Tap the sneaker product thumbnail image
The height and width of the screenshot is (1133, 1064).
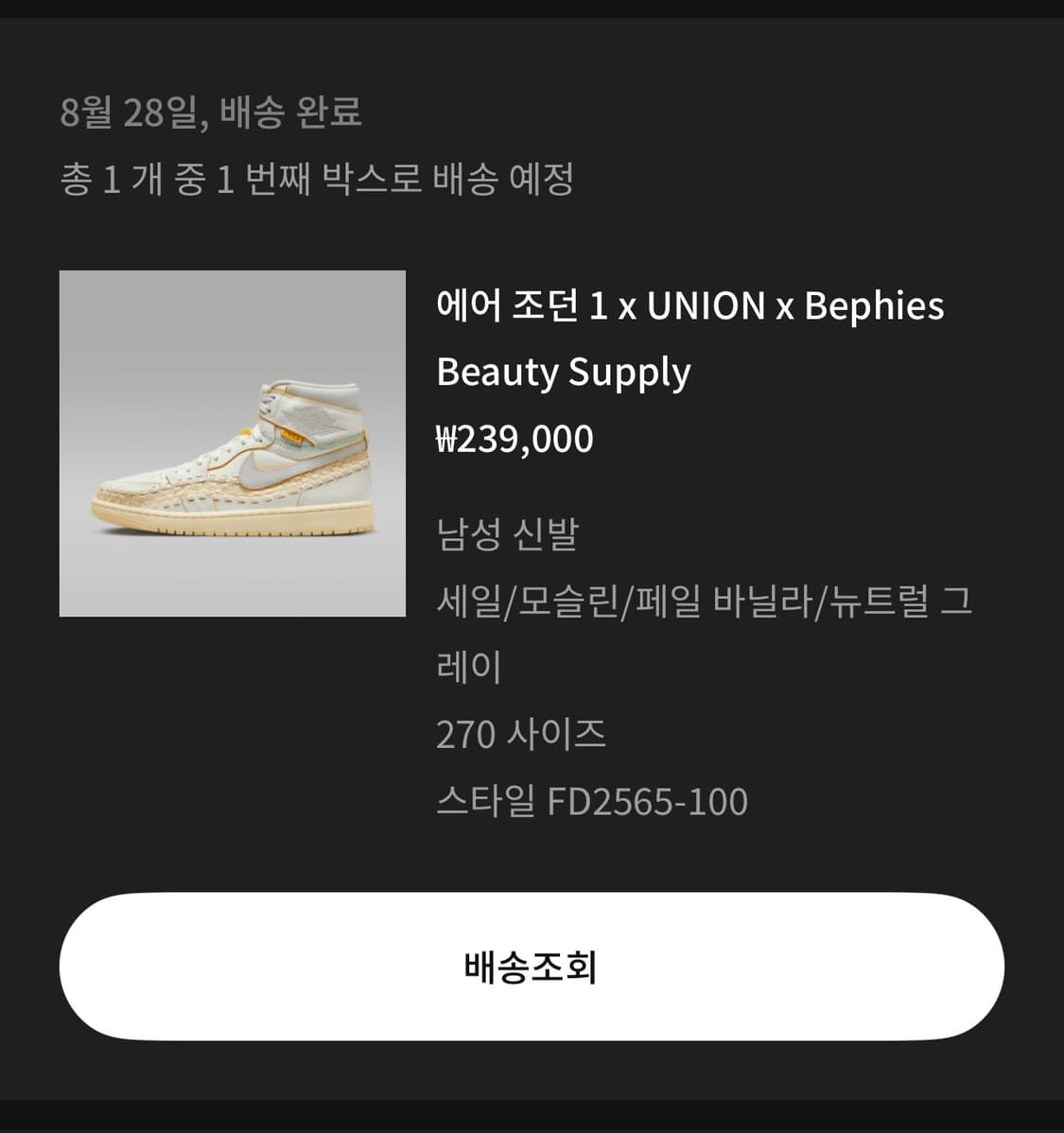click(234, 443)
